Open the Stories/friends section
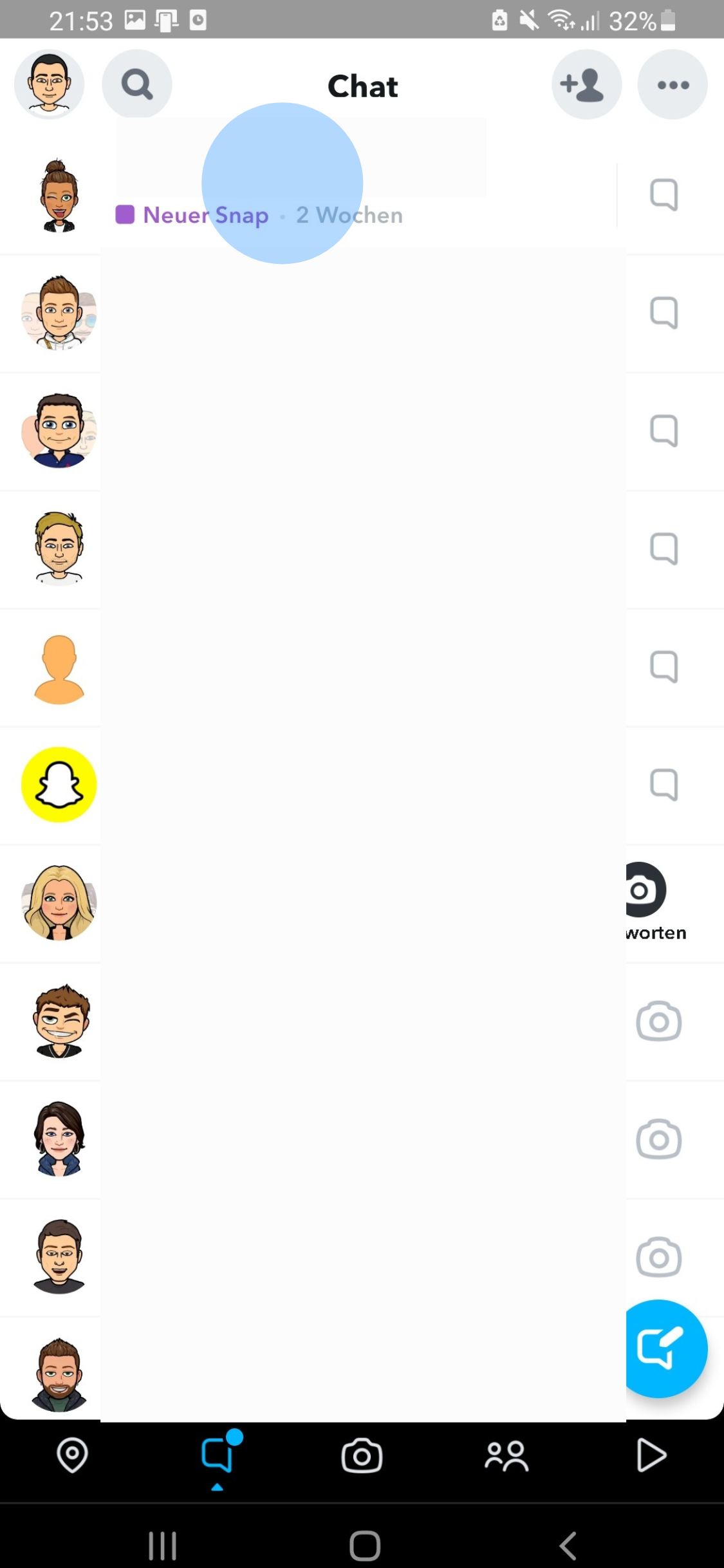 pos(506,1455)
